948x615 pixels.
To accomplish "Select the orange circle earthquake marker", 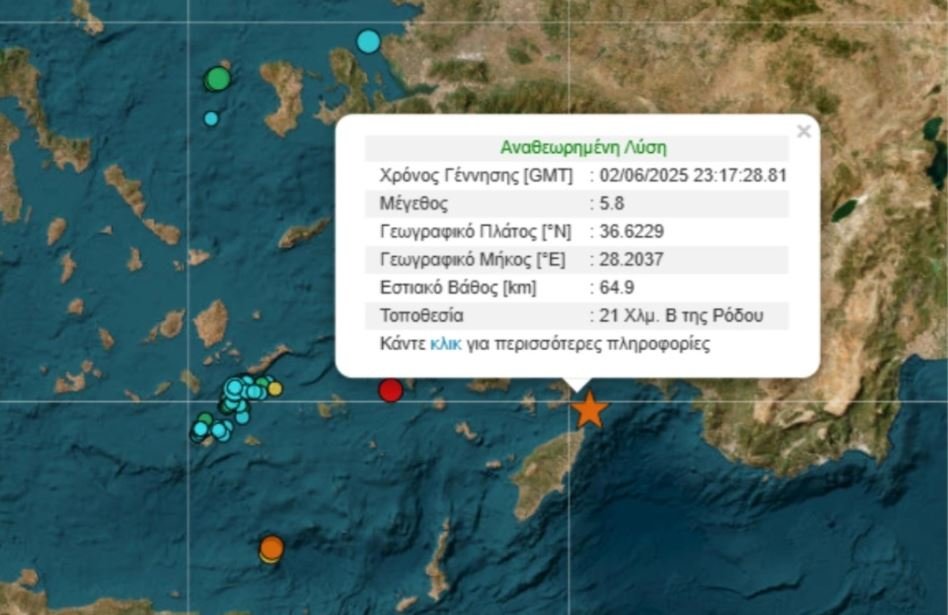I will pyautogui.click(x=271, y=547).
